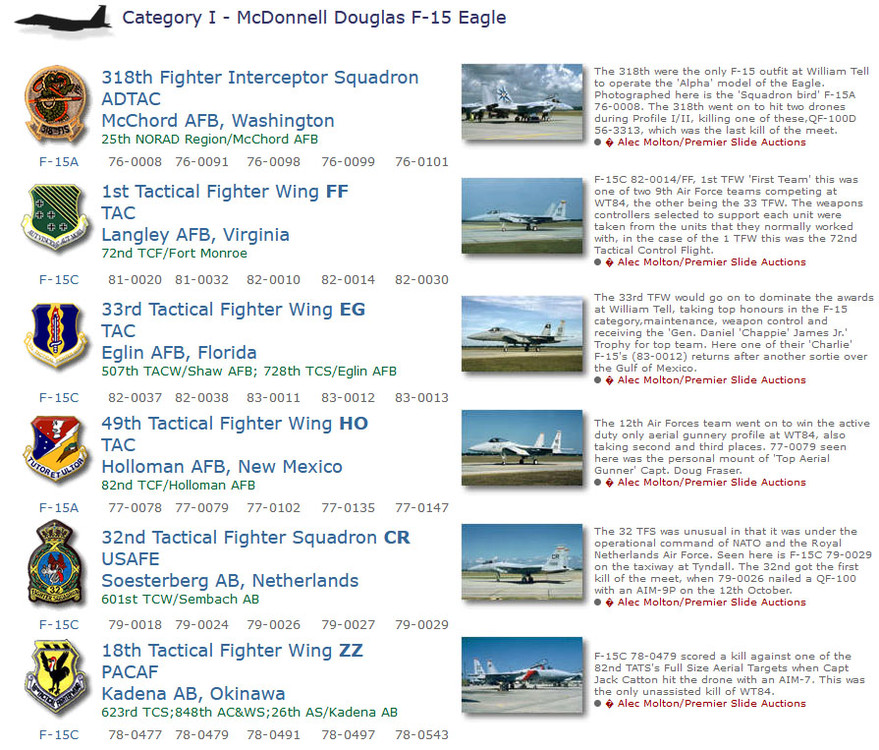The height and width of the screenshot is (750, 879).
Task: Open the Alec Molton credit link beside 18th TFW text
Action: pos(711,704)
